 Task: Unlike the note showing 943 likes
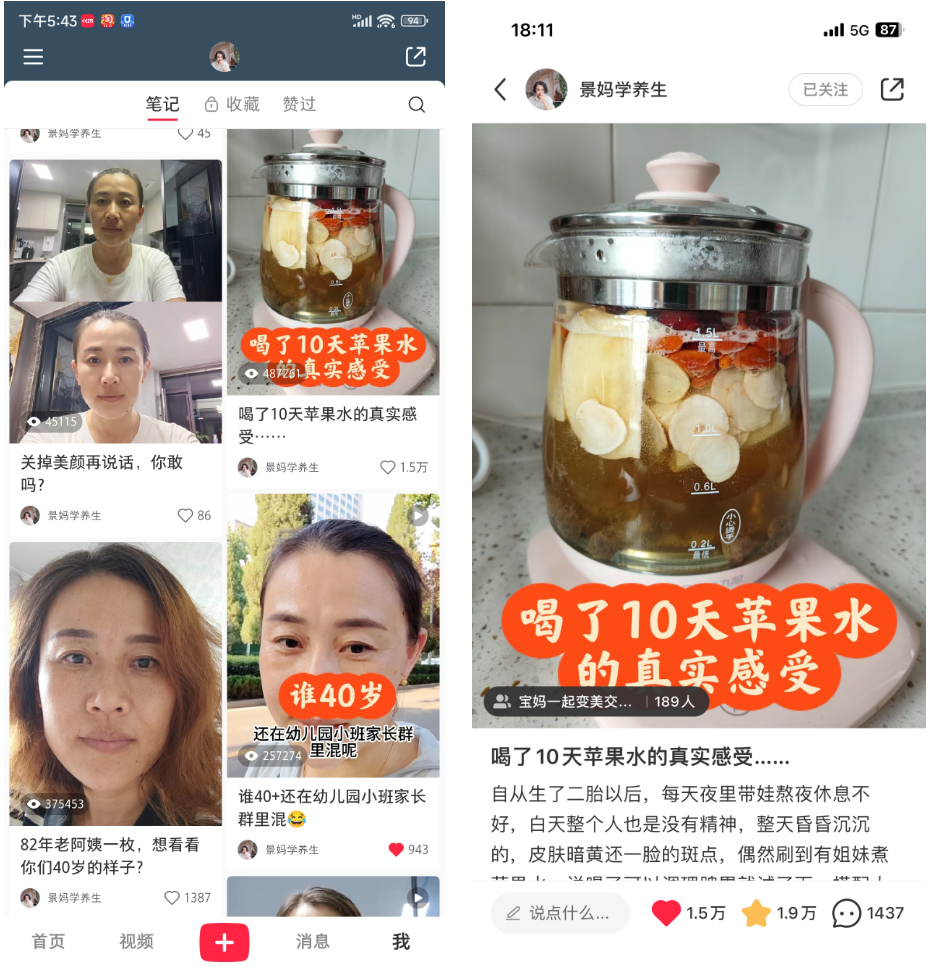coord(396,849)
